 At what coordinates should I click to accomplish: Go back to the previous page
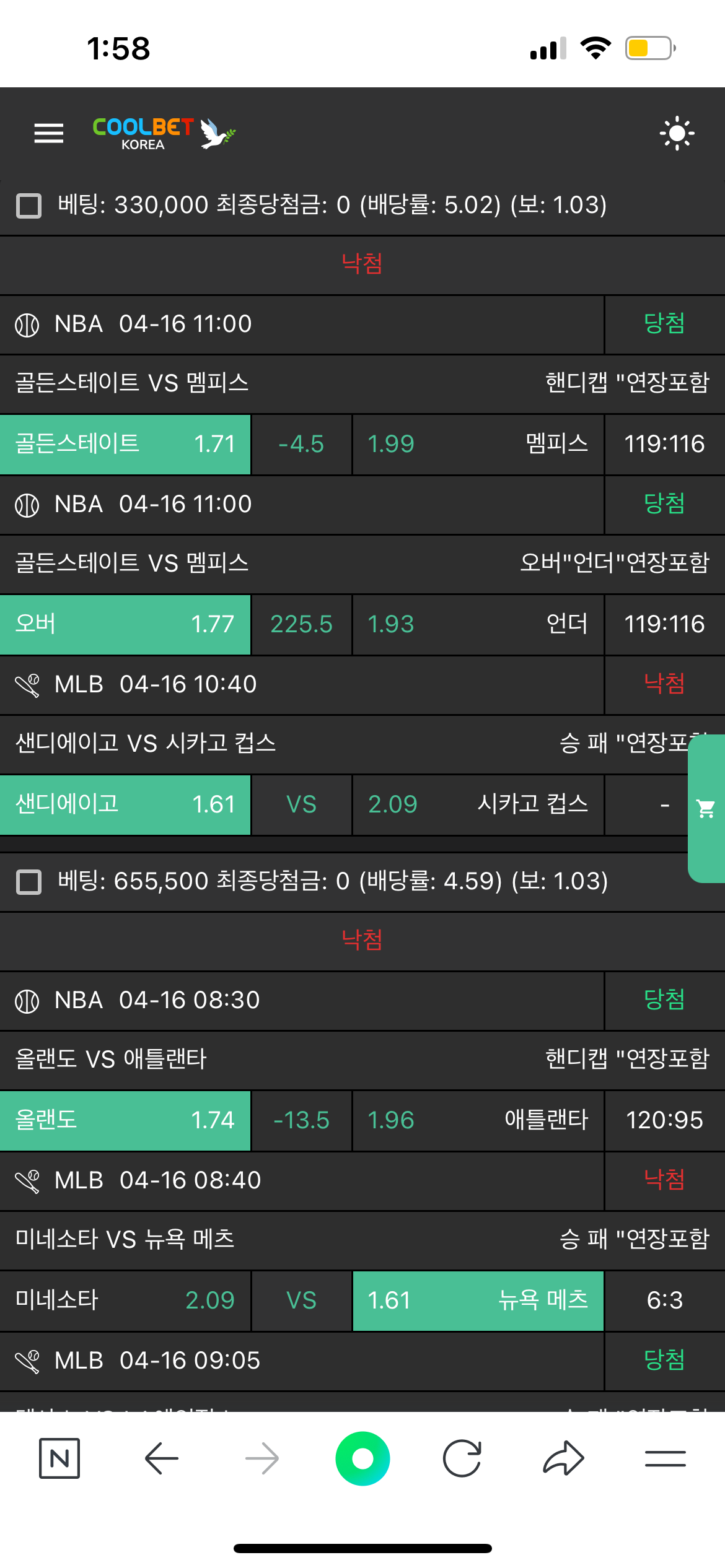pyautogui.click(x=162, y=1458)
